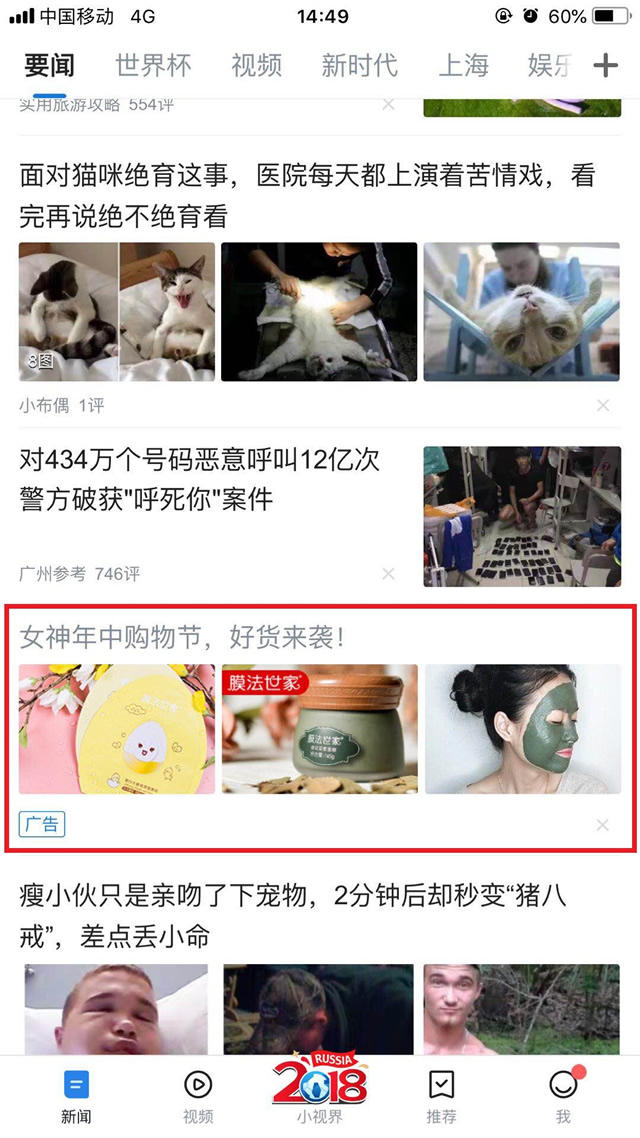Close the 女神年中购物节 advertisement
This screenshot has width=640, height=1138.
pos(602,825)
